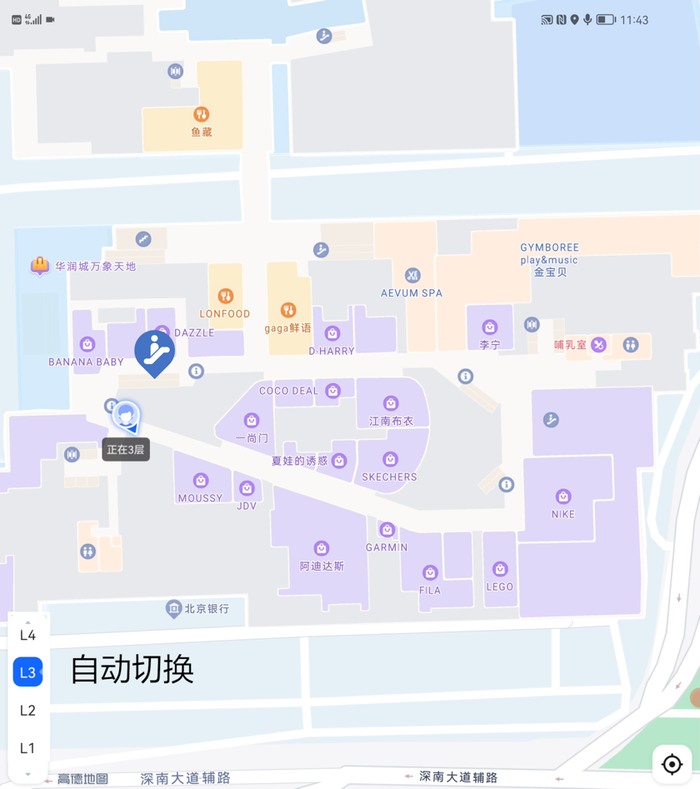Recenter map on my location
Viewport: 700px width, 789px height.
tap(672, 764)
